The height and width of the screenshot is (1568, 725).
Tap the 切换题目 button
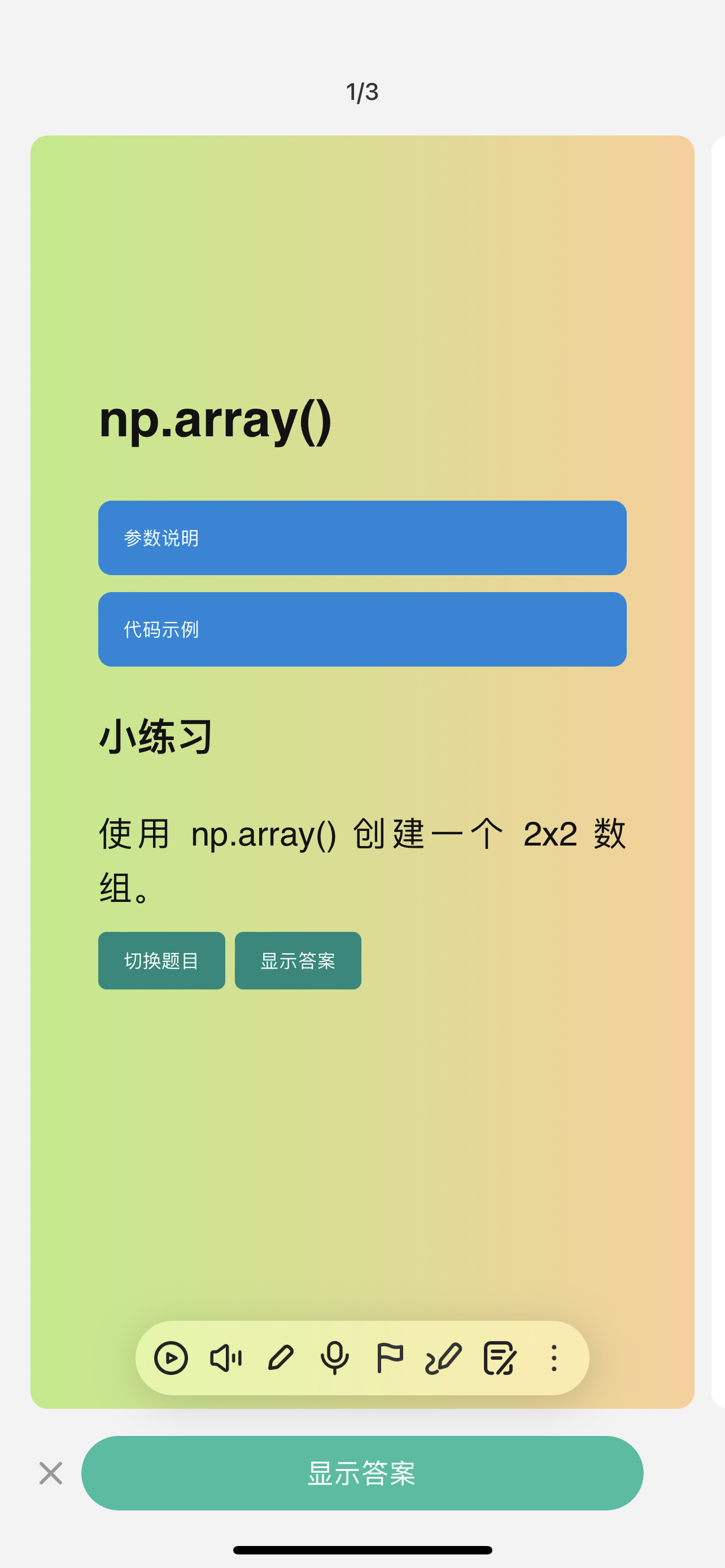pyautogui.click(x=161, y=961)
